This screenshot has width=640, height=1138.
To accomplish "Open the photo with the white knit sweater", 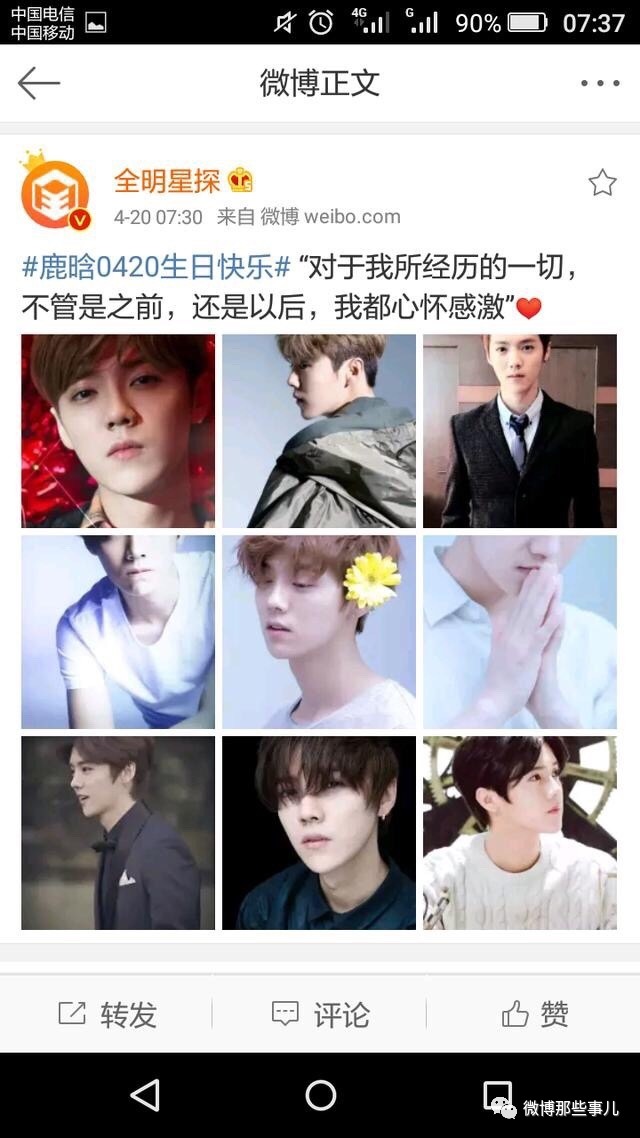I will pos(520,832).
